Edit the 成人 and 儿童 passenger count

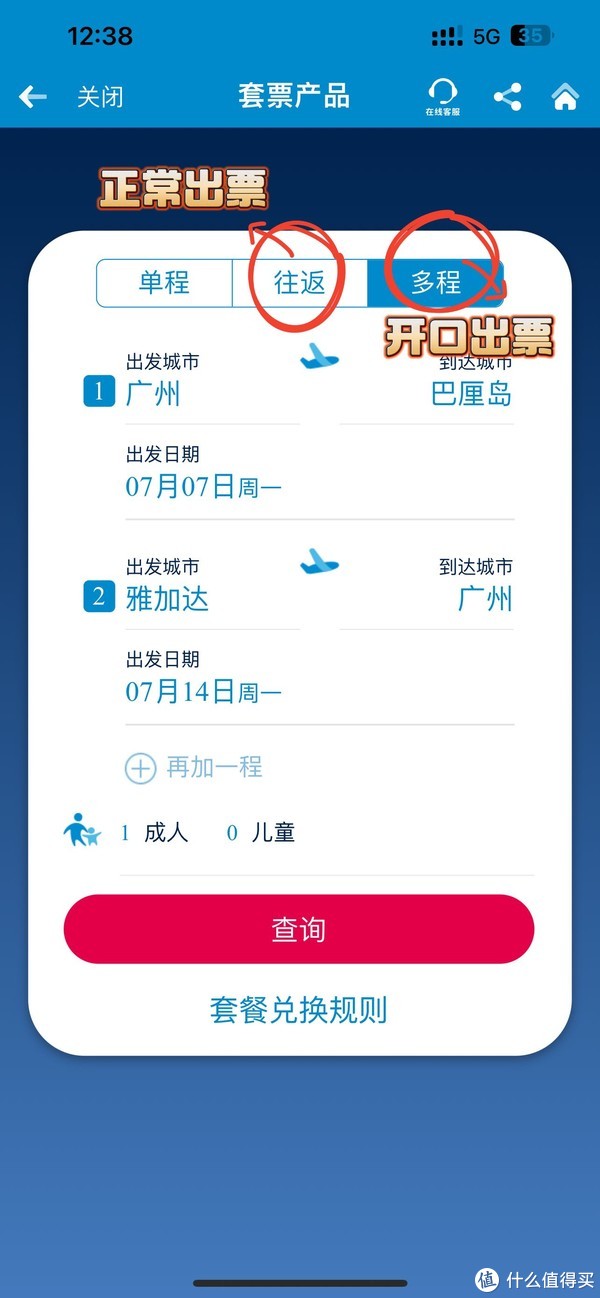pos(208,833)
